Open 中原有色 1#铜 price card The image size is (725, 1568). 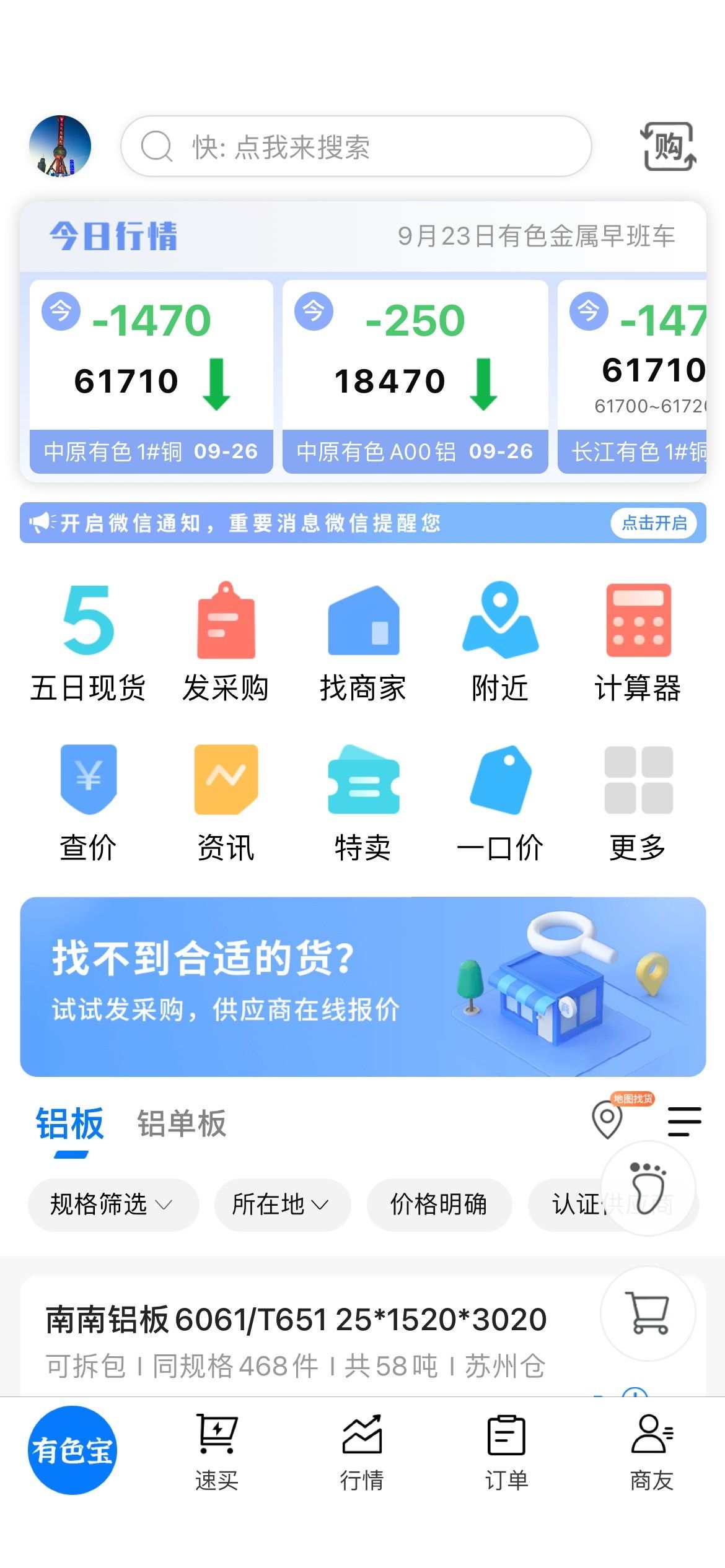tap(151, 377)
